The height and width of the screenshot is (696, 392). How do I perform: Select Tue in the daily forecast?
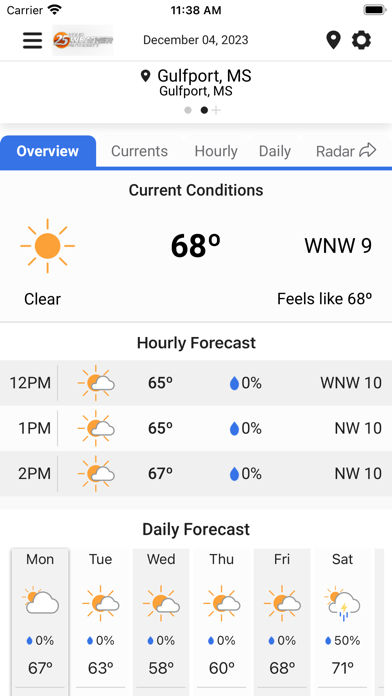(x=101, y=621)
